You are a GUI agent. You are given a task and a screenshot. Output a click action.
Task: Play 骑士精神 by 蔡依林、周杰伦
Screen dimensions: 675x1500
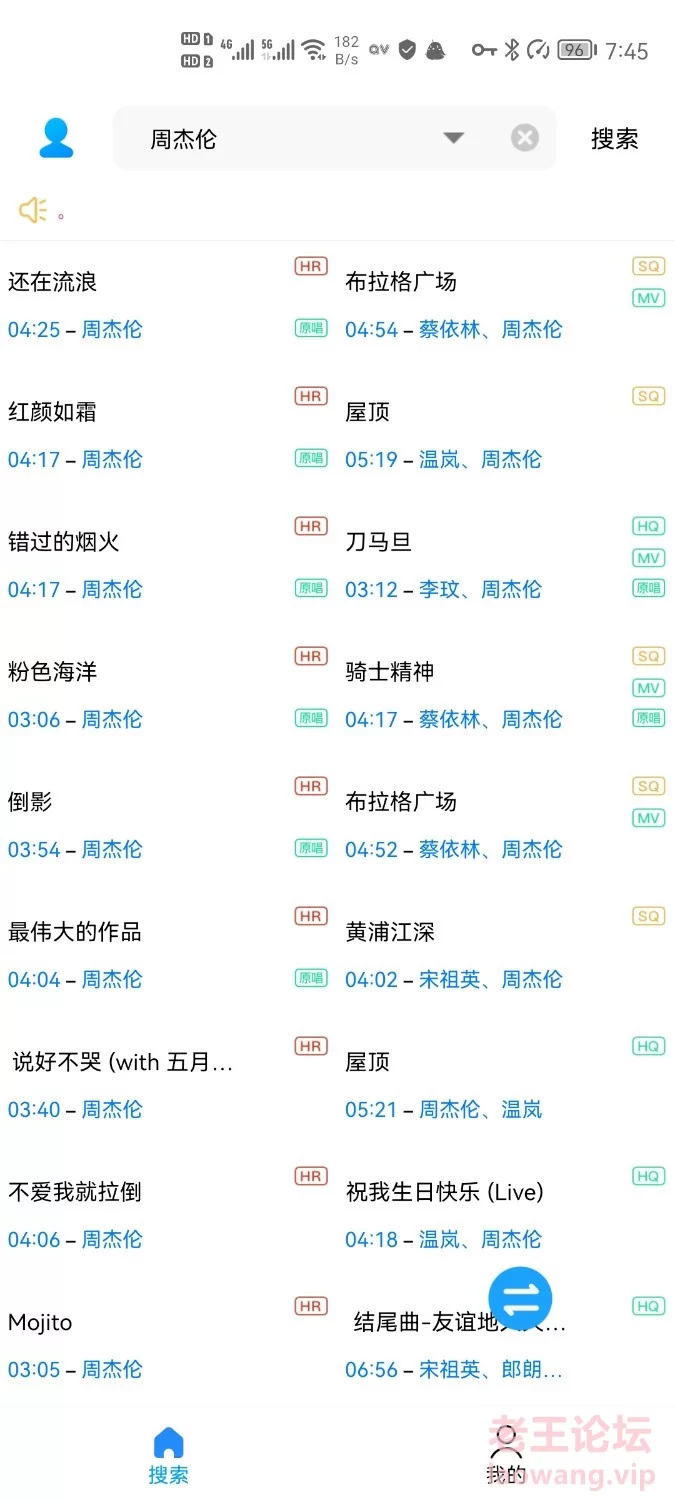[x=506, y=695]
